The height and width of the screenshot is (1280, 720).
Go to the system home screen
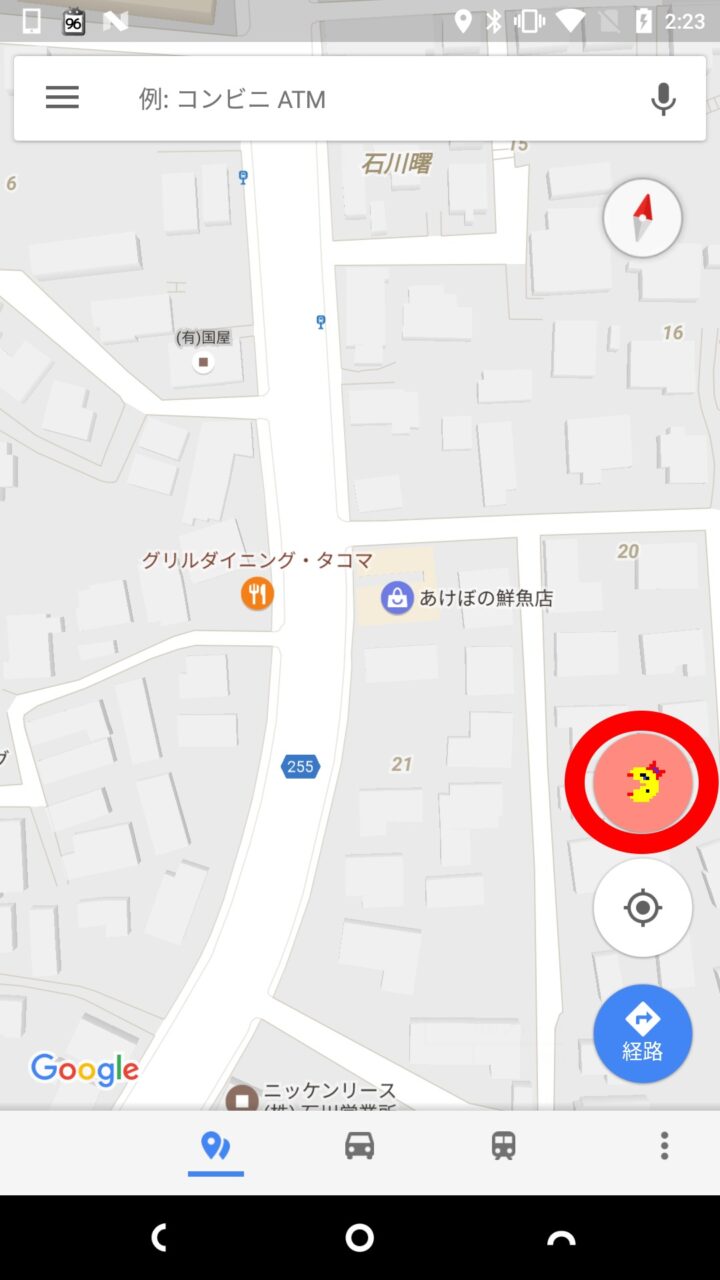coord(360,1238)
